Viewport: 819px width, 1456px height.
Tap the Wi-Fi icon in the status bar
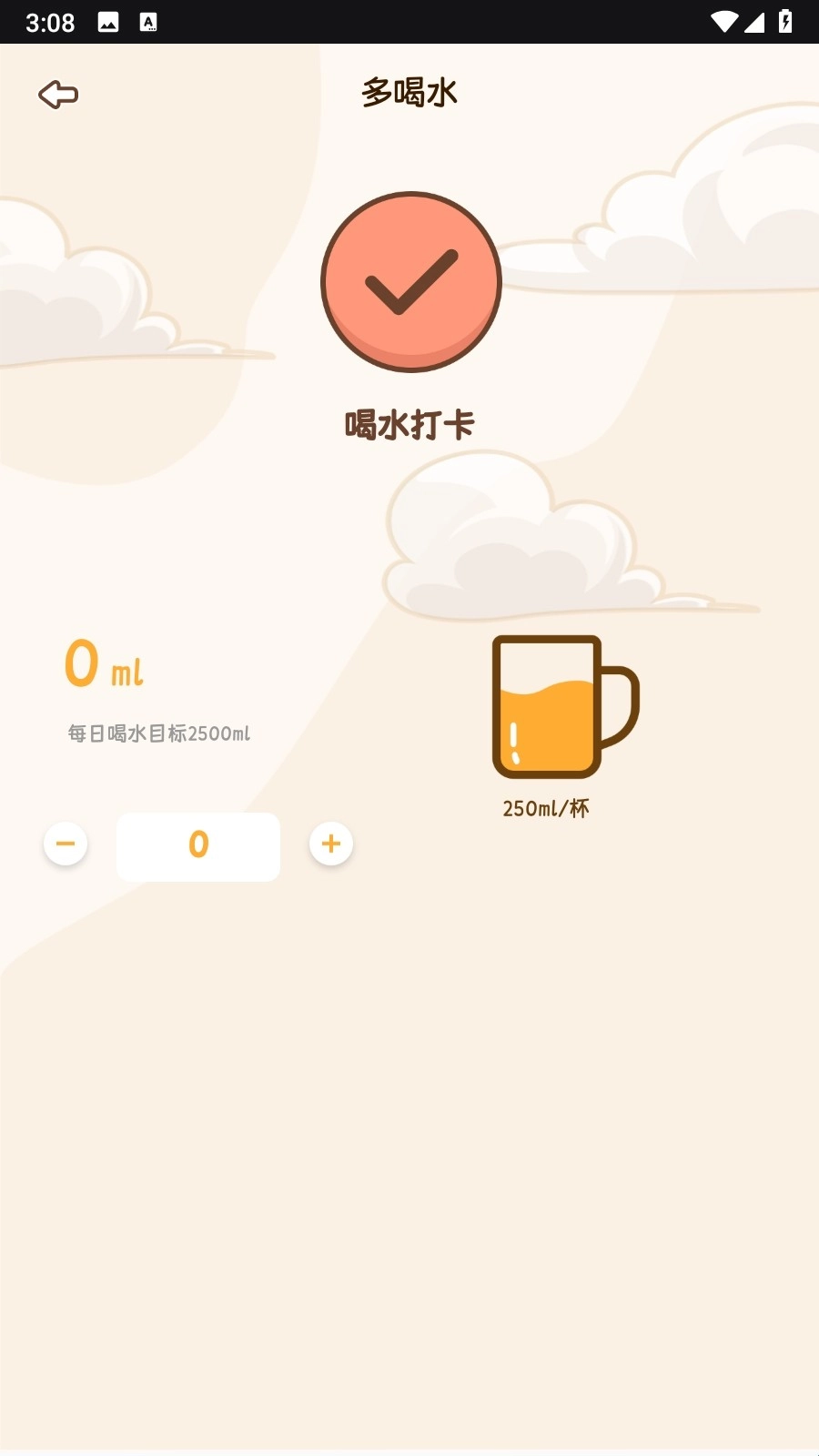(x=723, y=20)
